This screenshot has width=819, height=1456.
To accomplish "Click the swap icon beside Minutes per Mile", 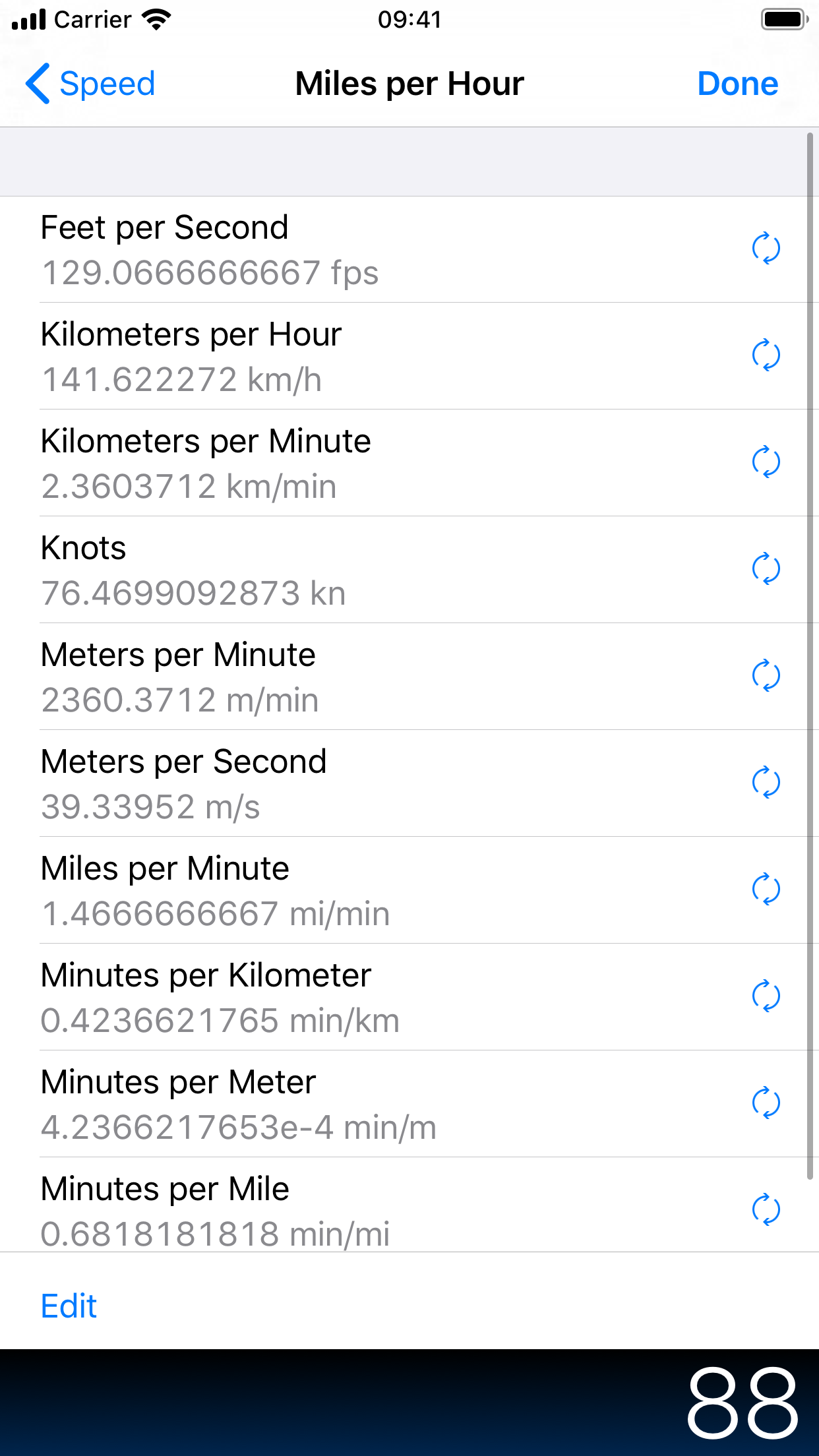I will [767, 1210].
